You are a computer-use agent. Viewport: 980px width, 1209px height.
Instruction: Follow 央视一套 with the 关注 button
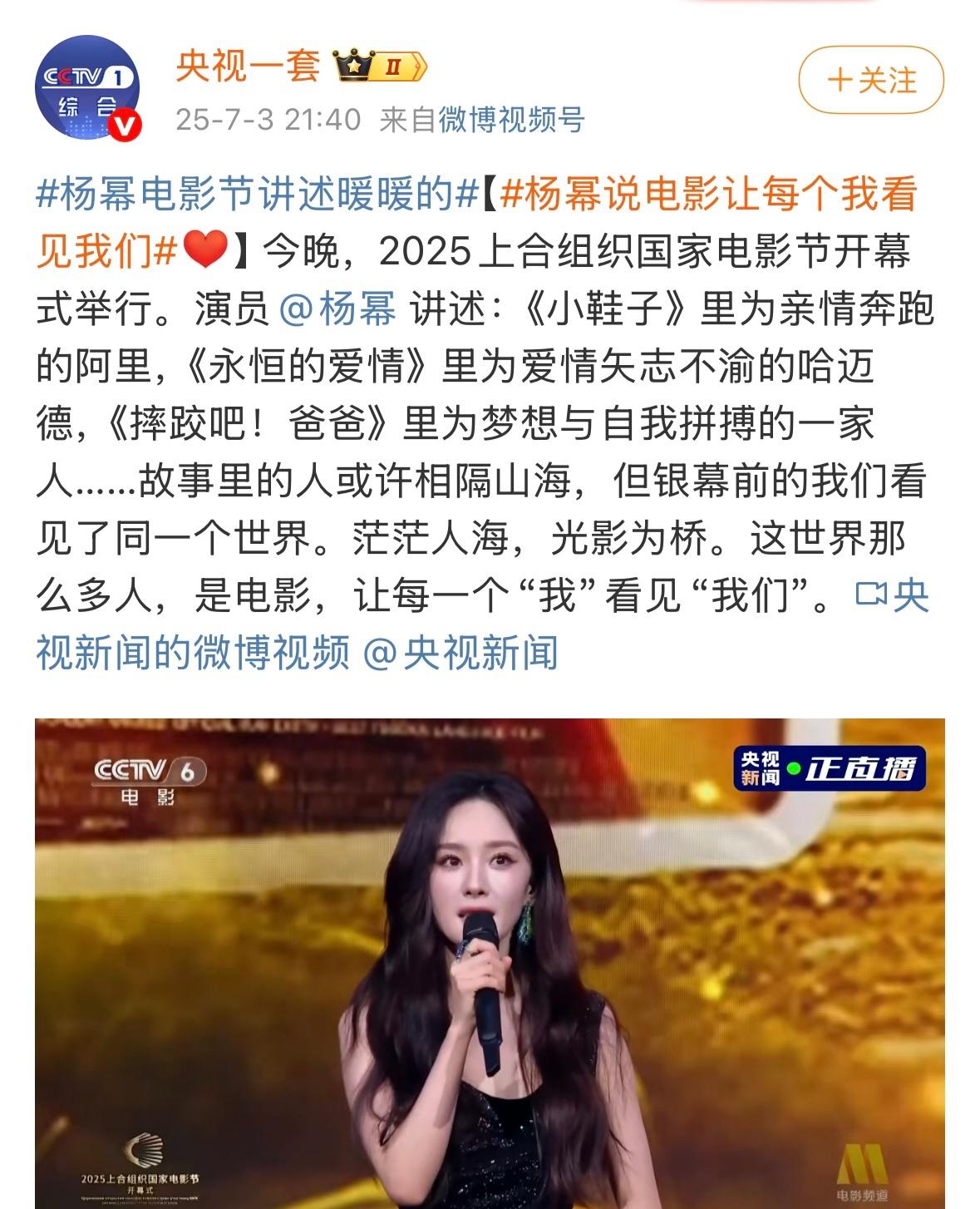[x=870, y=81]
